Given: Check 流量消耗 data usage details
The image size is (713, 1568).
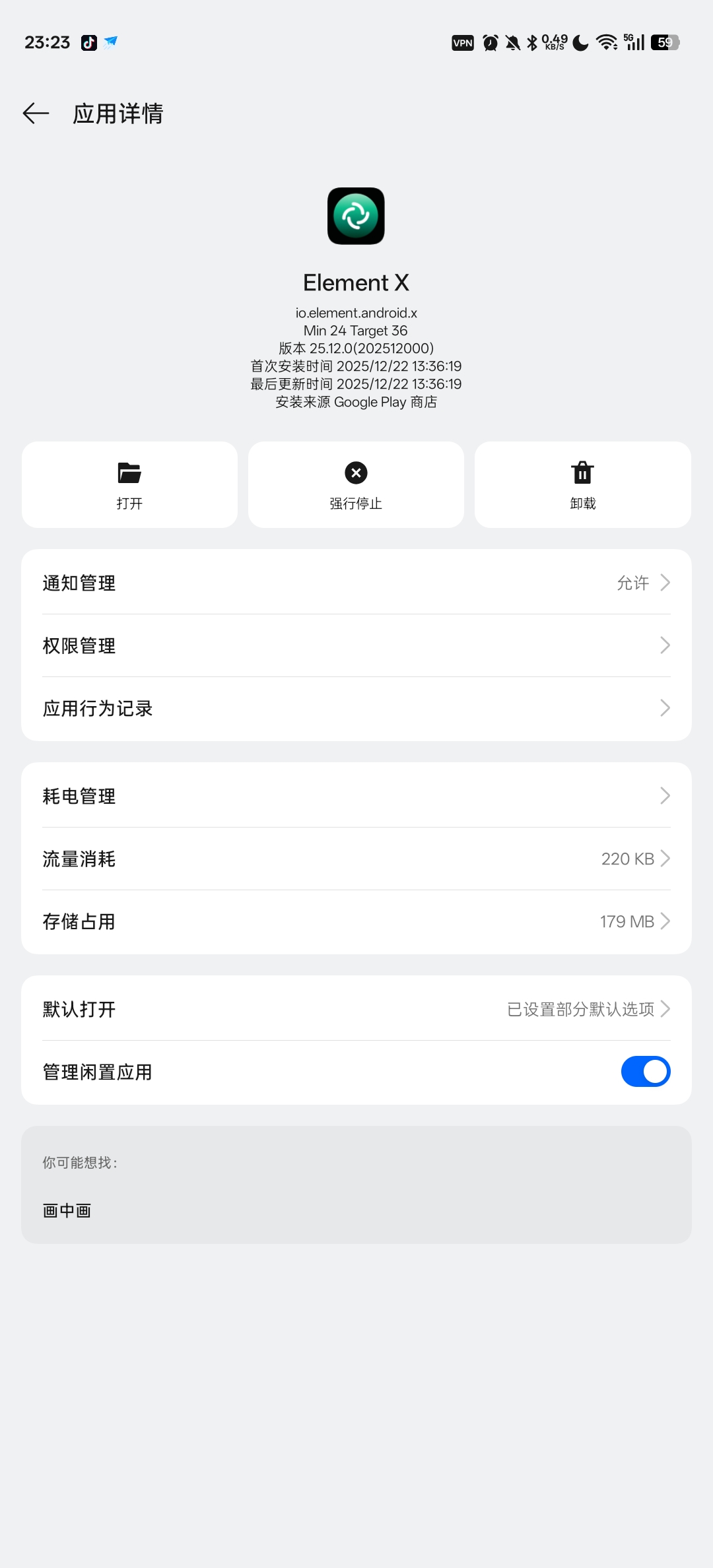Looking at the screenshot, I should tap(356, 859).
